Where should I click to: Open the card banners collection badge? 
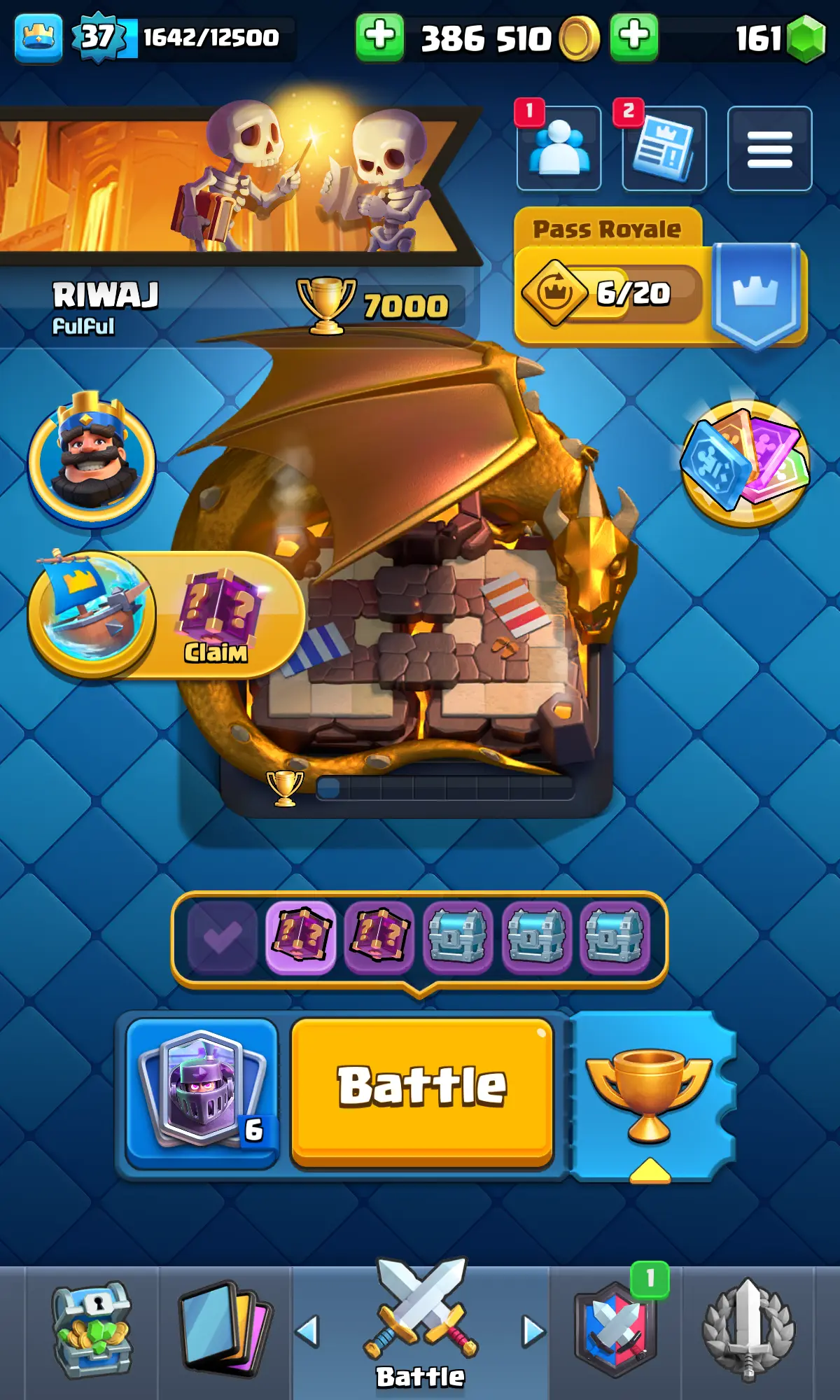pyautogui.click(x=745, y=462)
